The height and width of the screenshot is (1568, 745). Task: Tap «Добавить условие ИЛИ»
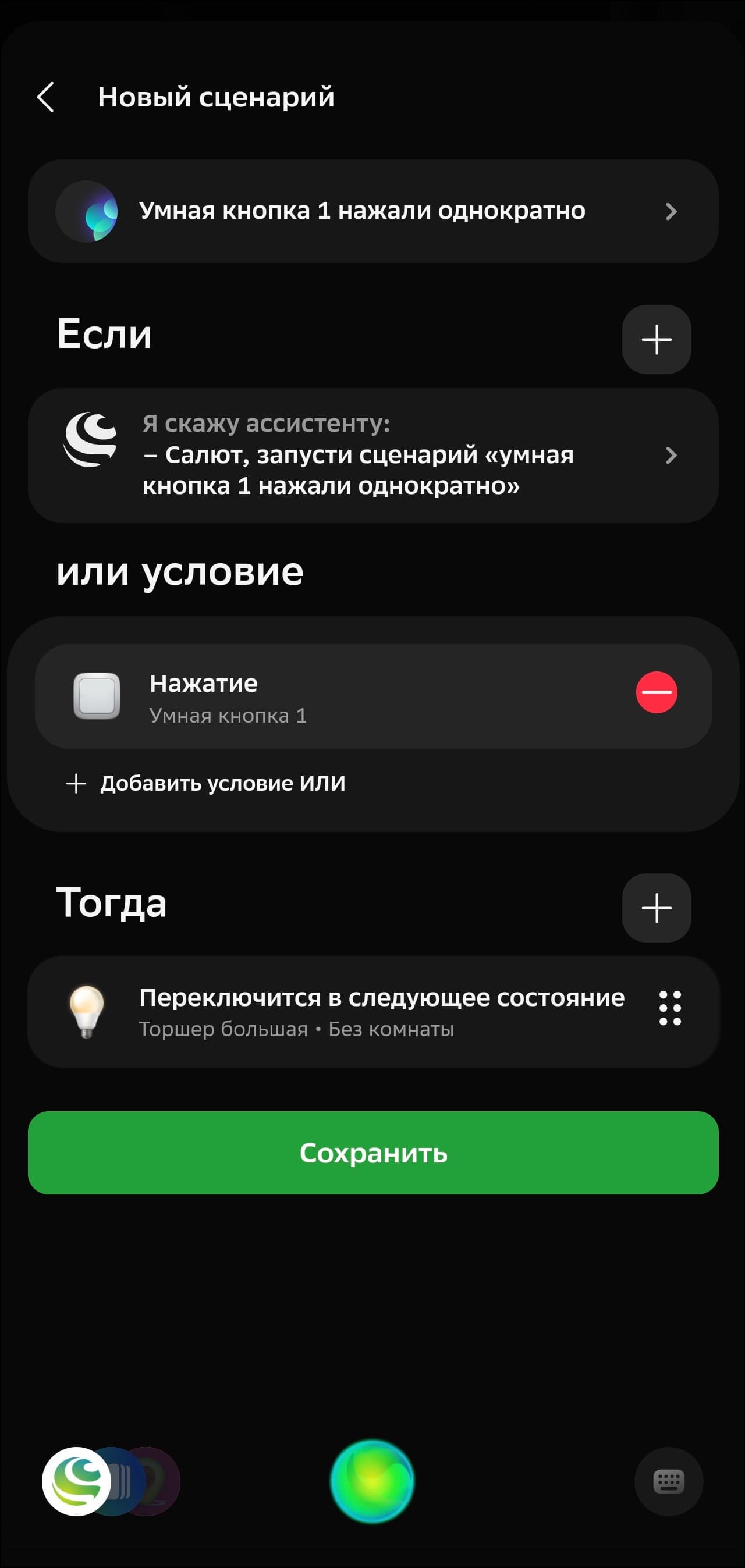click(206, 783)
